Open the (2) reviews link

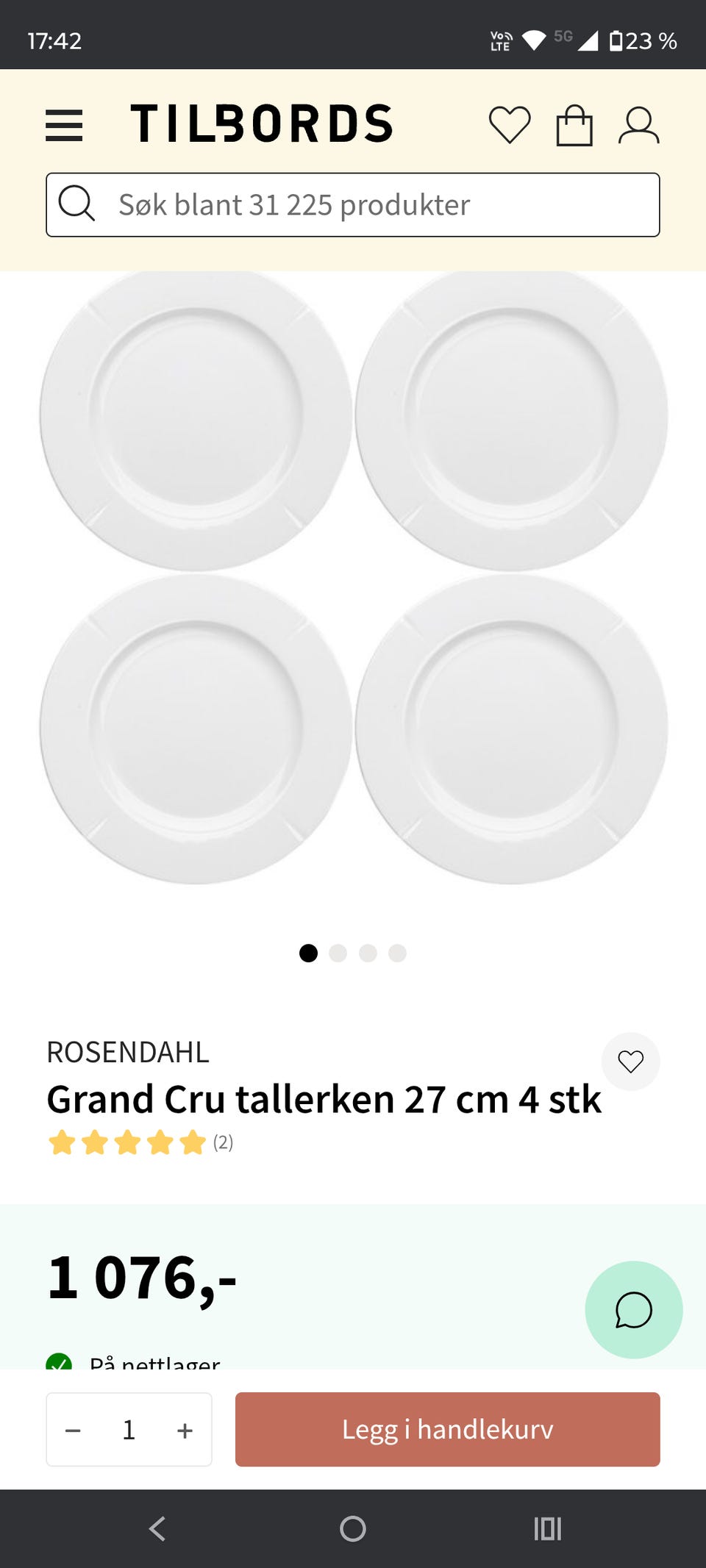(x=222, y=1144)
